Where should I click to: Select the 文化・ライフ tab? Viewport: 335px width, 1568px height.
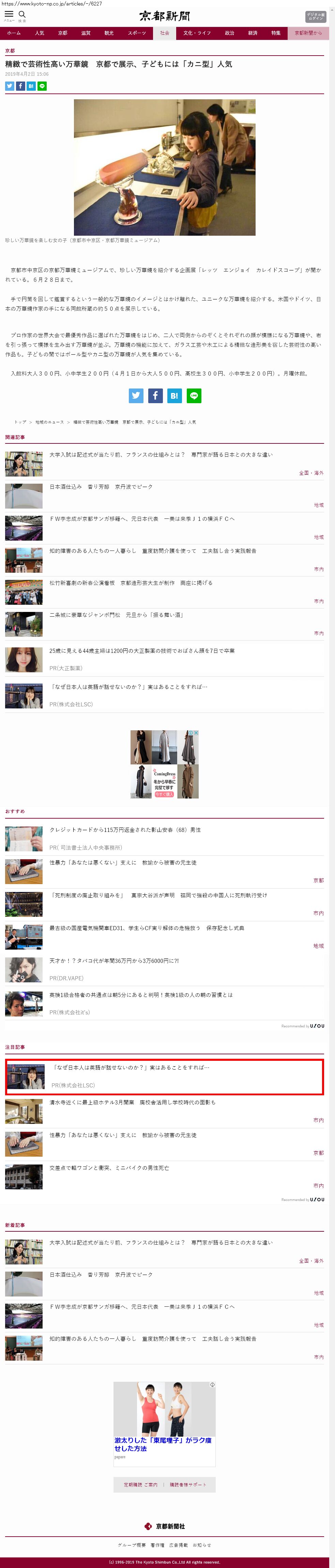[x=197, y=33]
